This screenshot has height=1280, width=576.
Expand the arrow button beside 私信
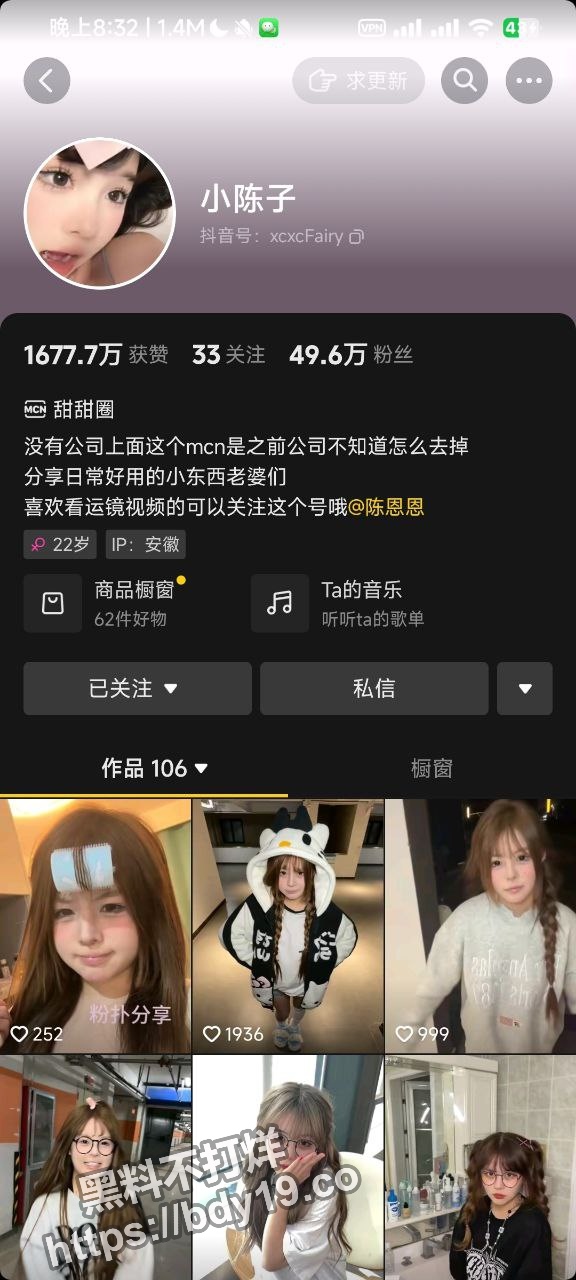pos(525,688)
